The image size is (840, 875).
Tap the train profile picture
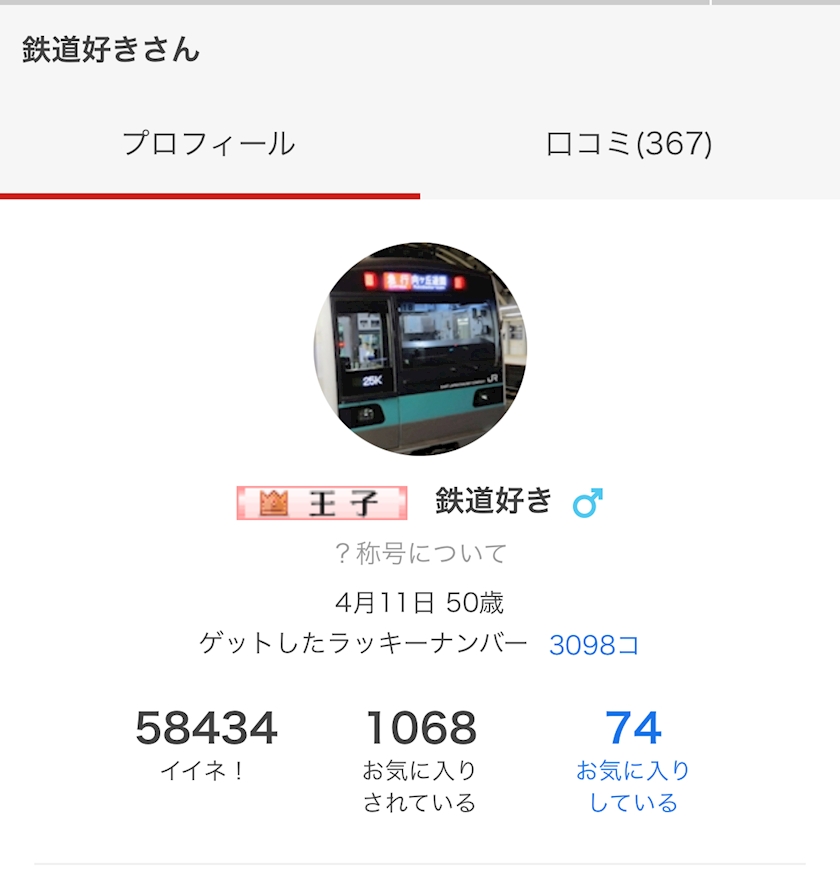tap(420, 348)
